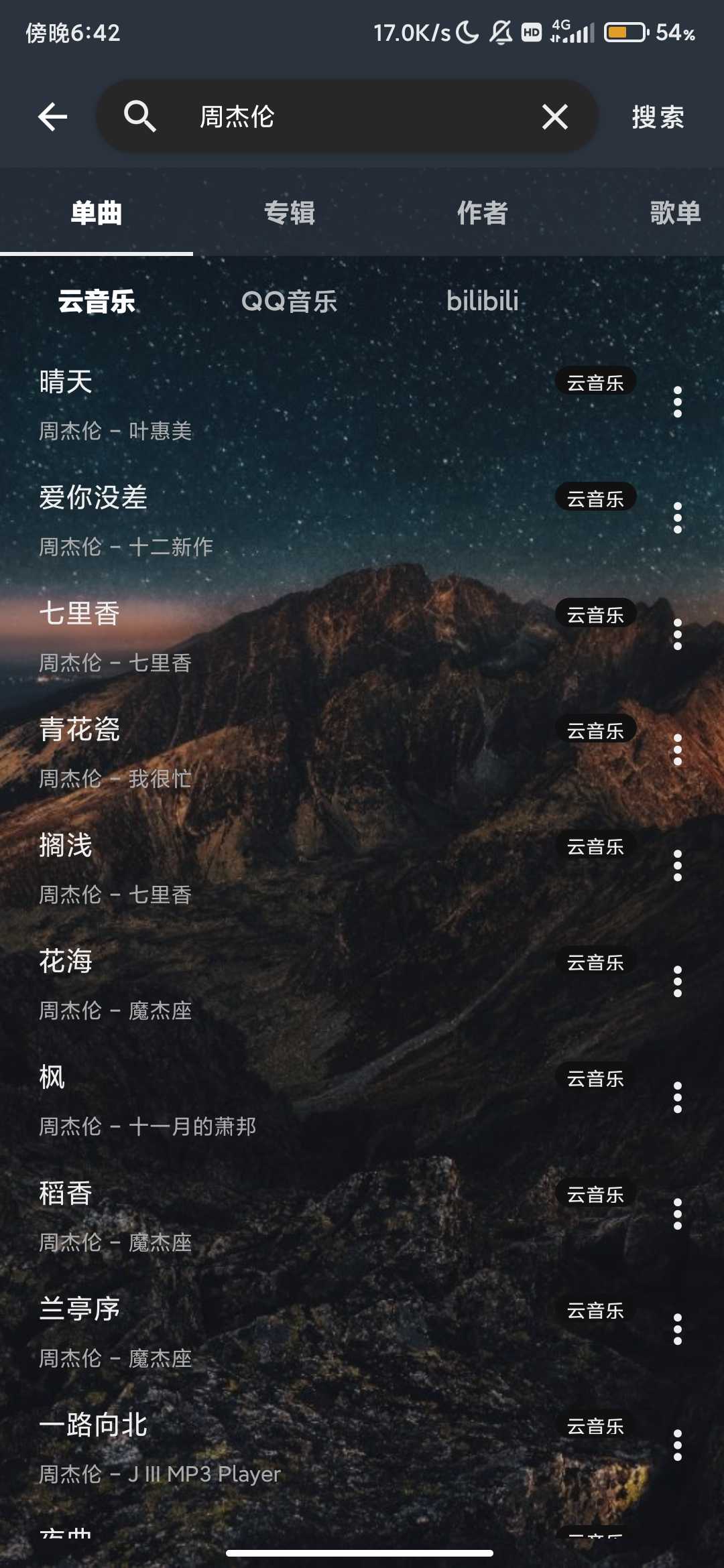This screenshot has height=1568, width=724.
Task: Open more options for 青花瓷
Action: click(x=677, y=750)
